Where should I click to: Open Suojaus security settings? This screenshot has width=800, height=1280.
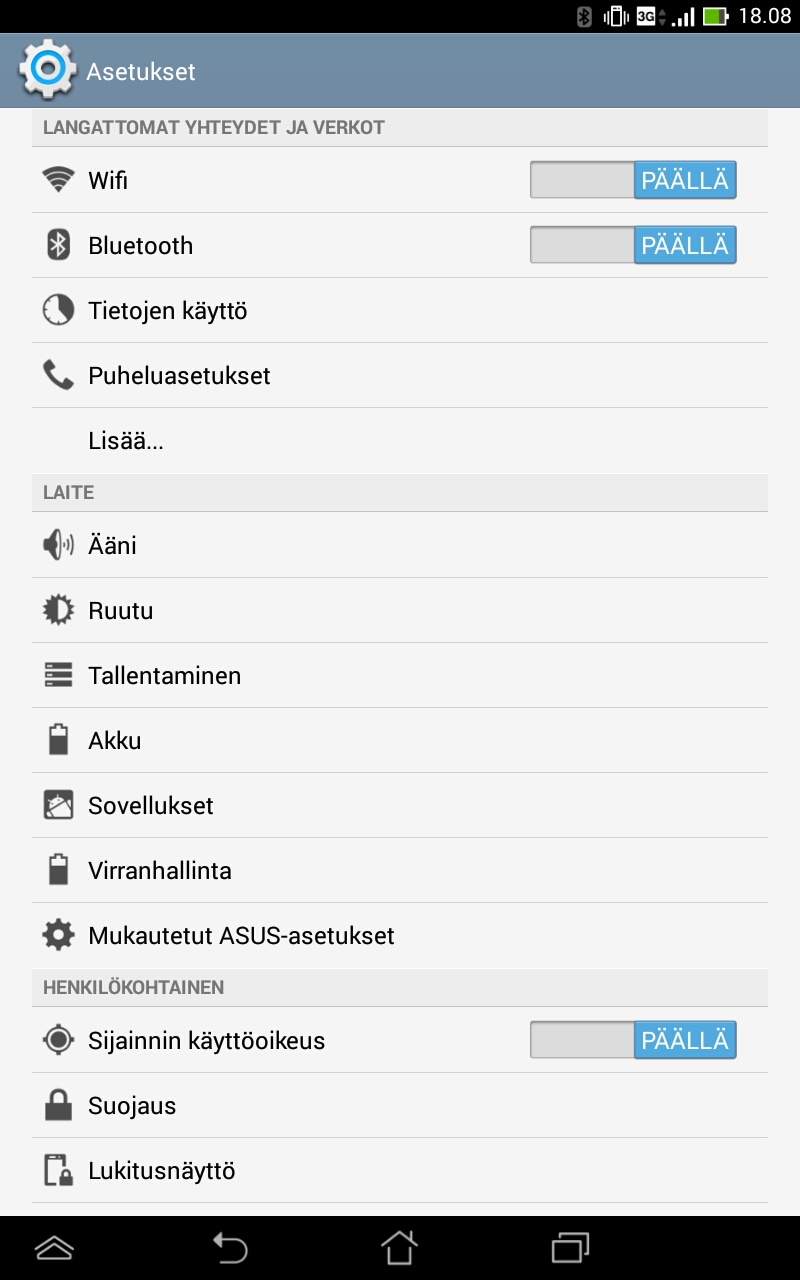(400, 1105)
